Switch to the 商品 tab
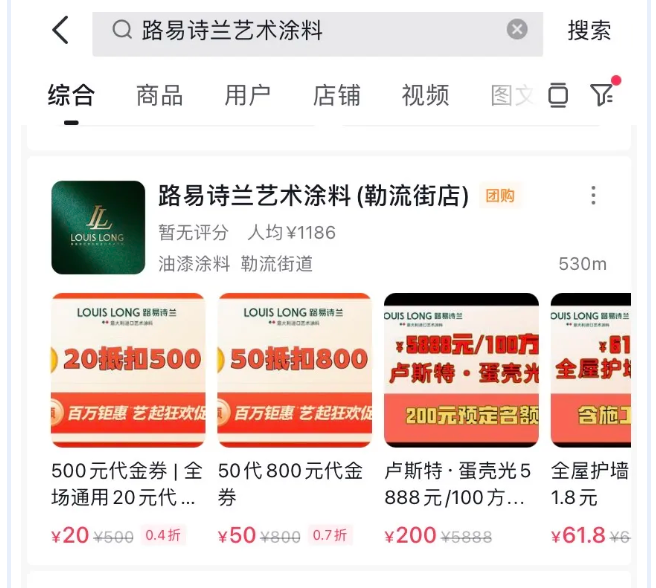The image size is (656, 588). (160, 96)
